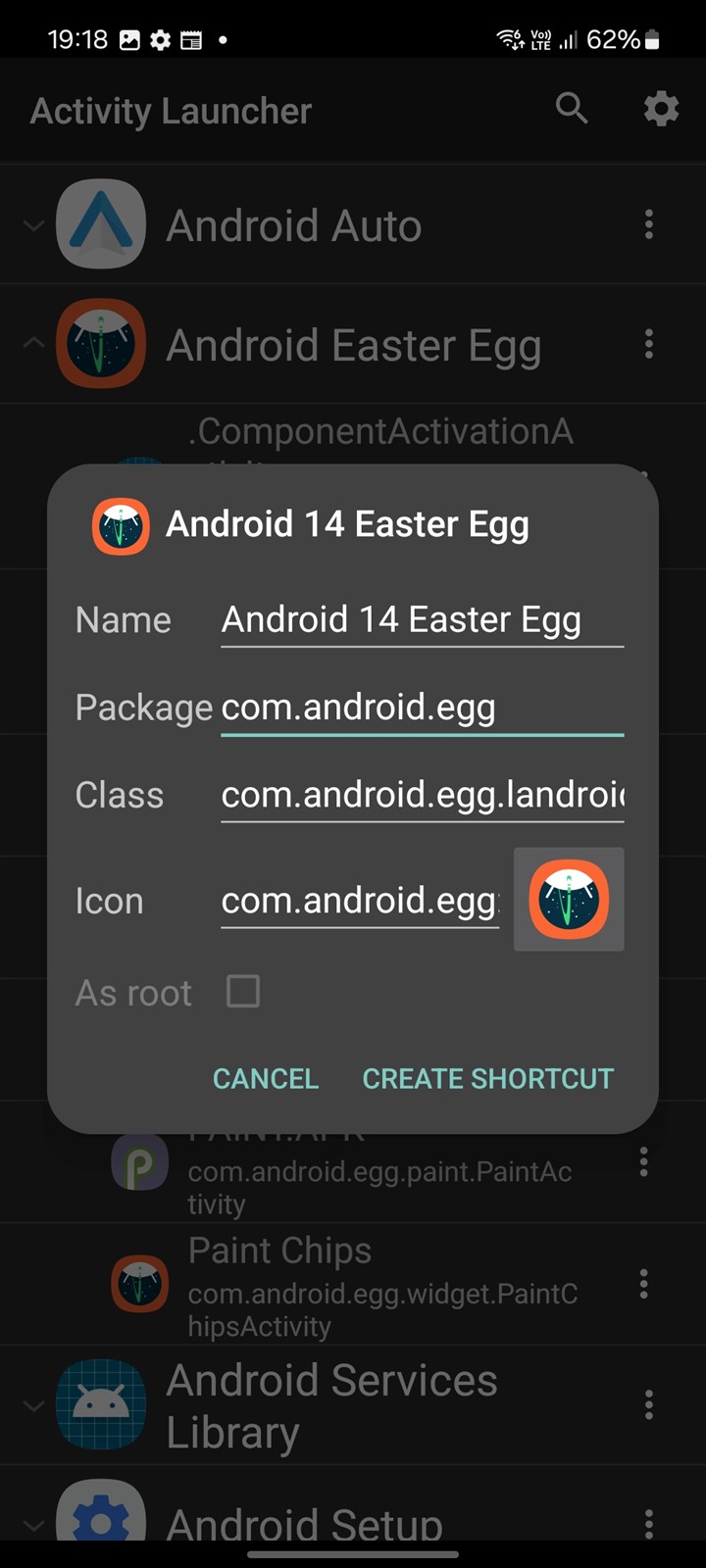Edit the Icon resource field
Screen dimensions: 706x1568
pyautogui.click(x=360, y=901)
